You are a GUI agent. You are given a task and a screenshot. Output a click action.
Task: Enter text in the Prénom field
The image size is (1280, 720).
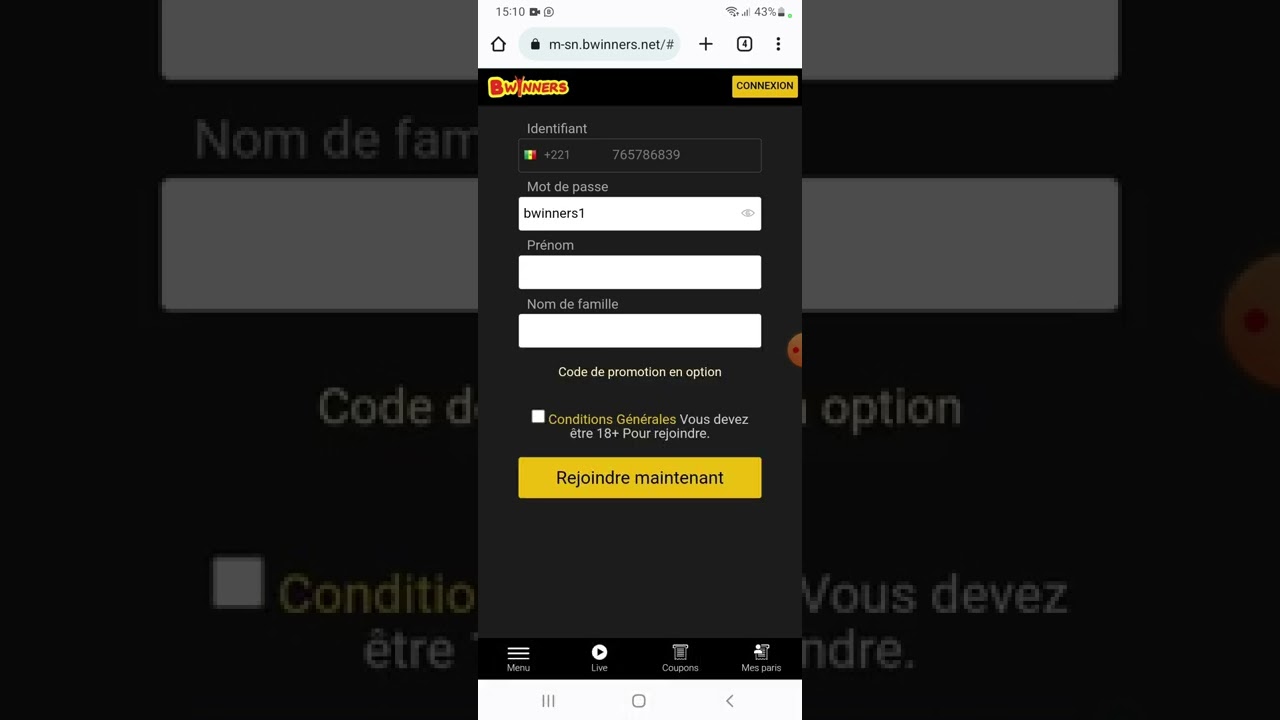[639, 272]
